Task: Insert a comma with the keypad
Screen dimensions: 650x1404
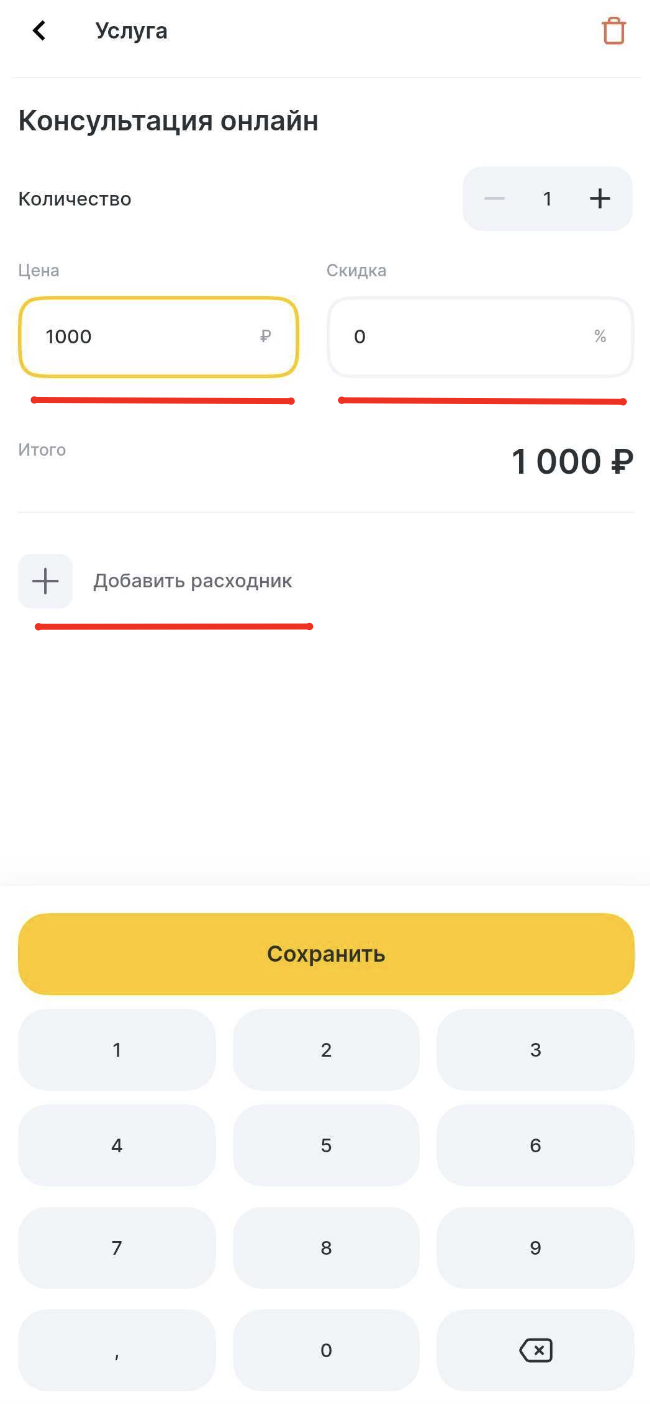Action: coord(117,1350)
